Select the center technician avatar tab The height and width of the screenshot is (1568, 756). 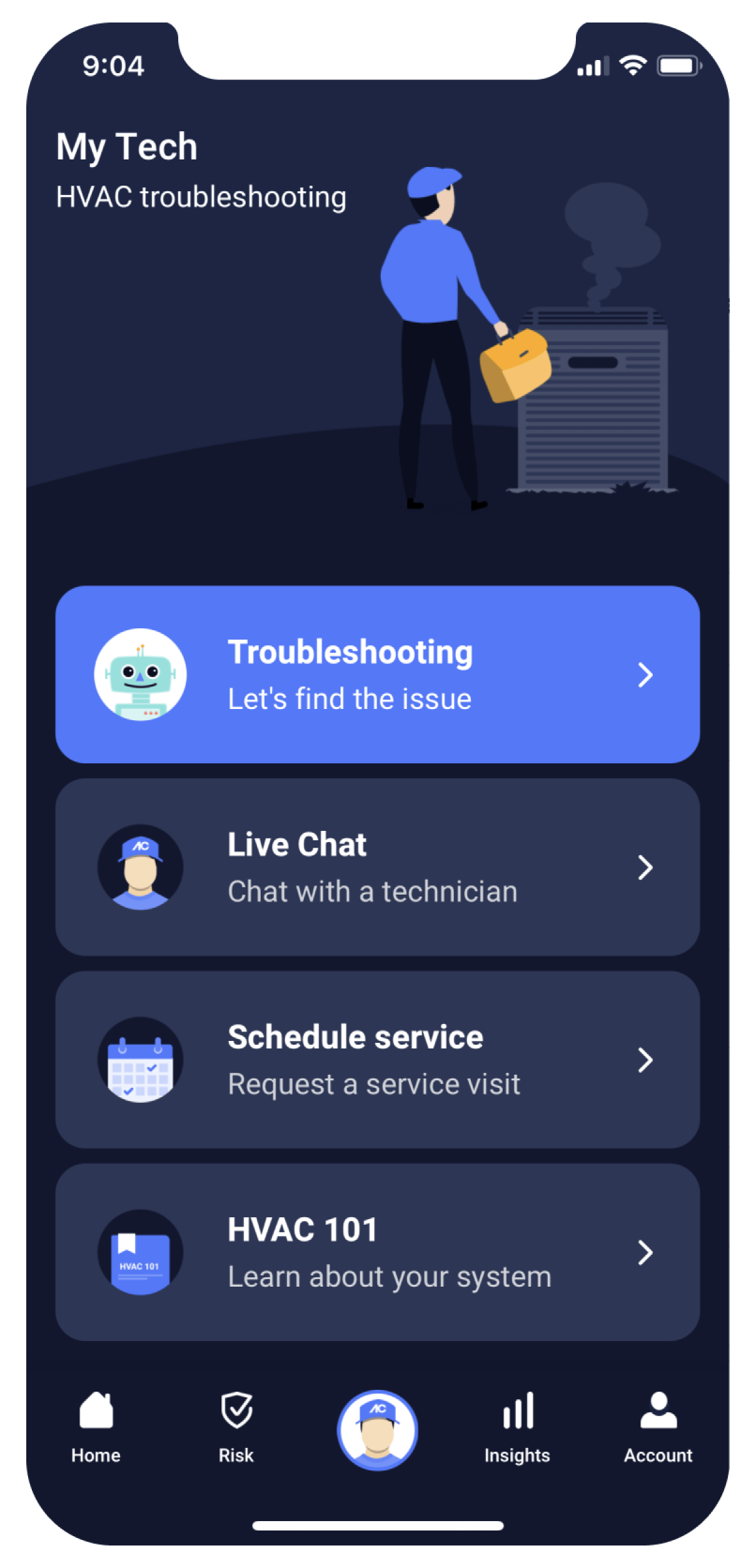pos(377,1429)
